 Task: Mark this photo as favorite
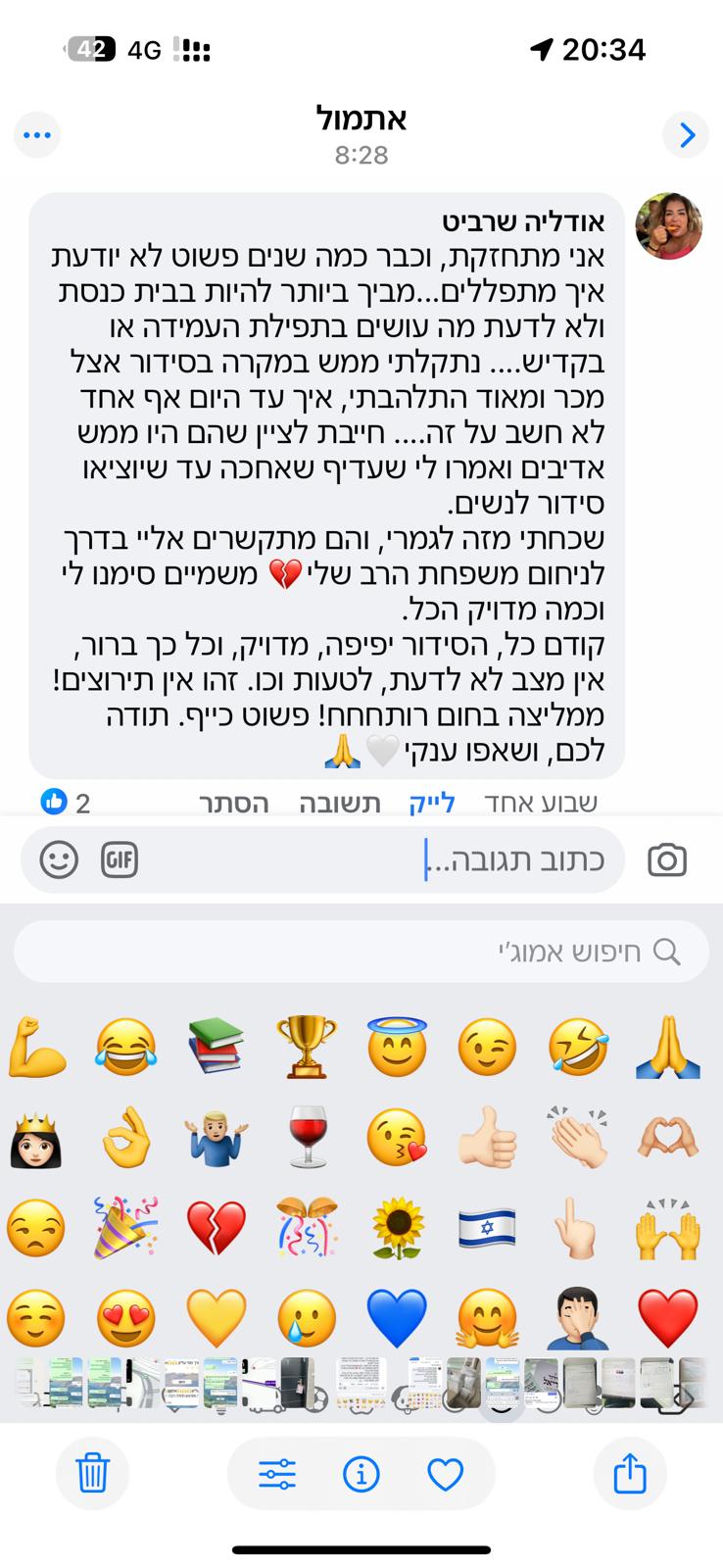click(x=445, y=1473)
